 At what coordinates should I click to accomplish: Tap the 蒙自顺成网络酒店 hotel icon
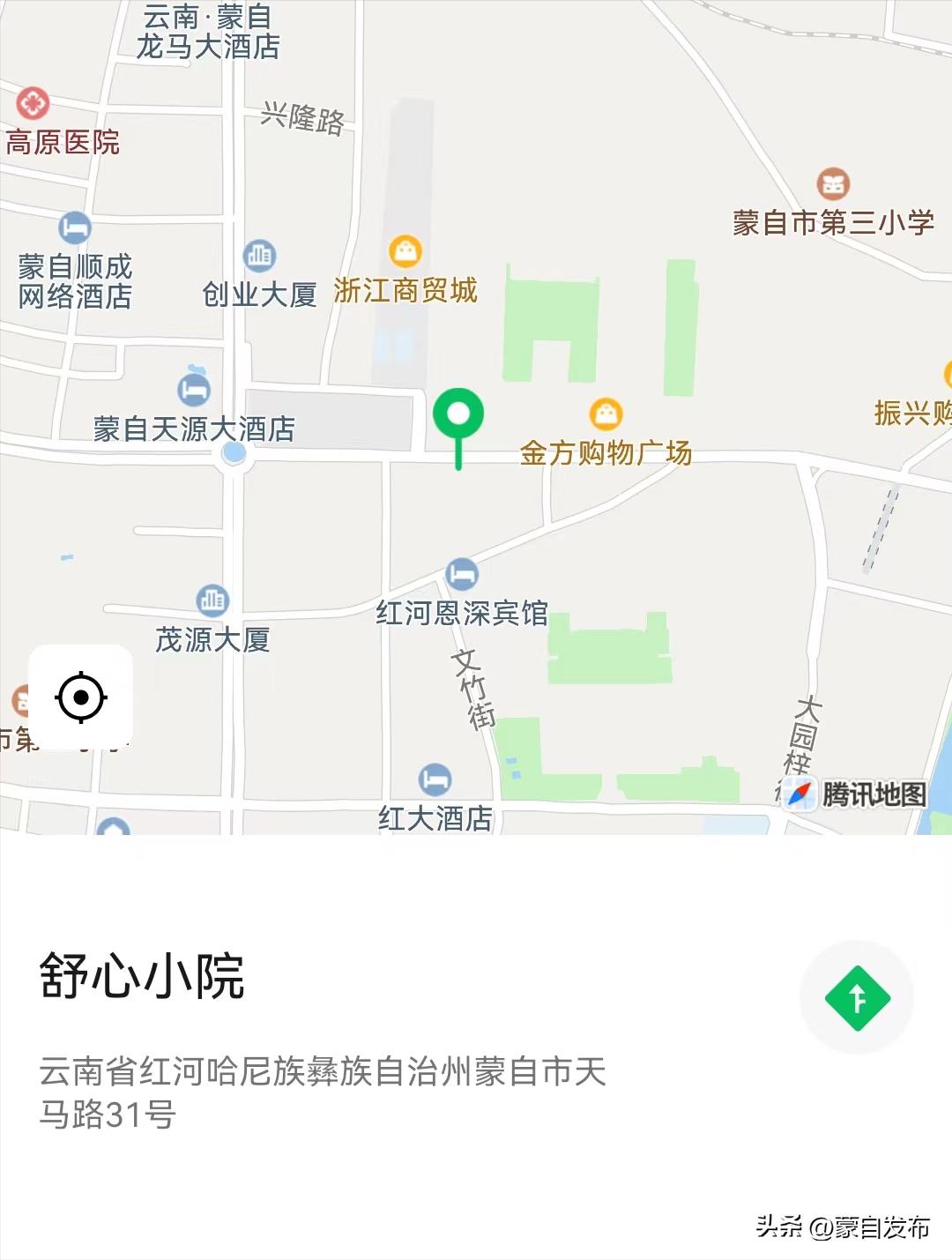74,226
